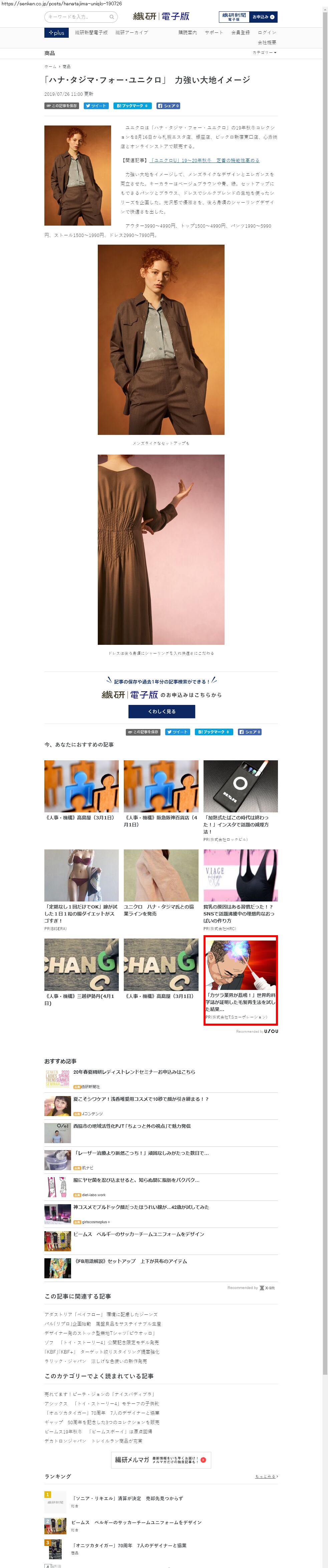The width and height of the screenshot is (328, 1568).
Task: Open the related ユニクロU article link
Action: [205, 161]
